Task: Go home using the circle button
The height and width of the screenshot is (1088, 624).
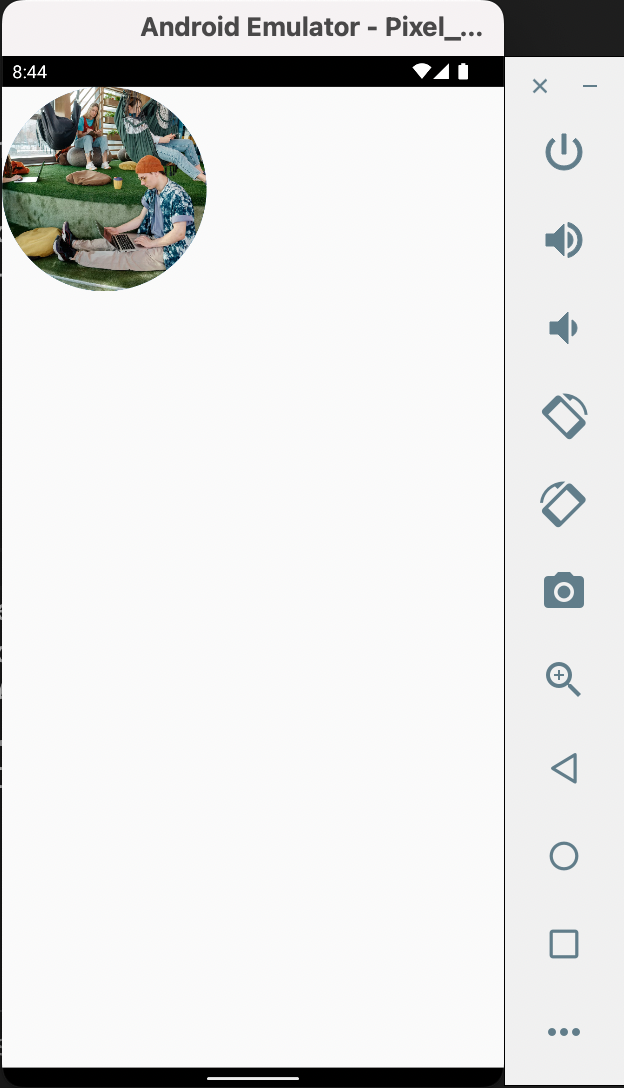Action: point(564,856)
